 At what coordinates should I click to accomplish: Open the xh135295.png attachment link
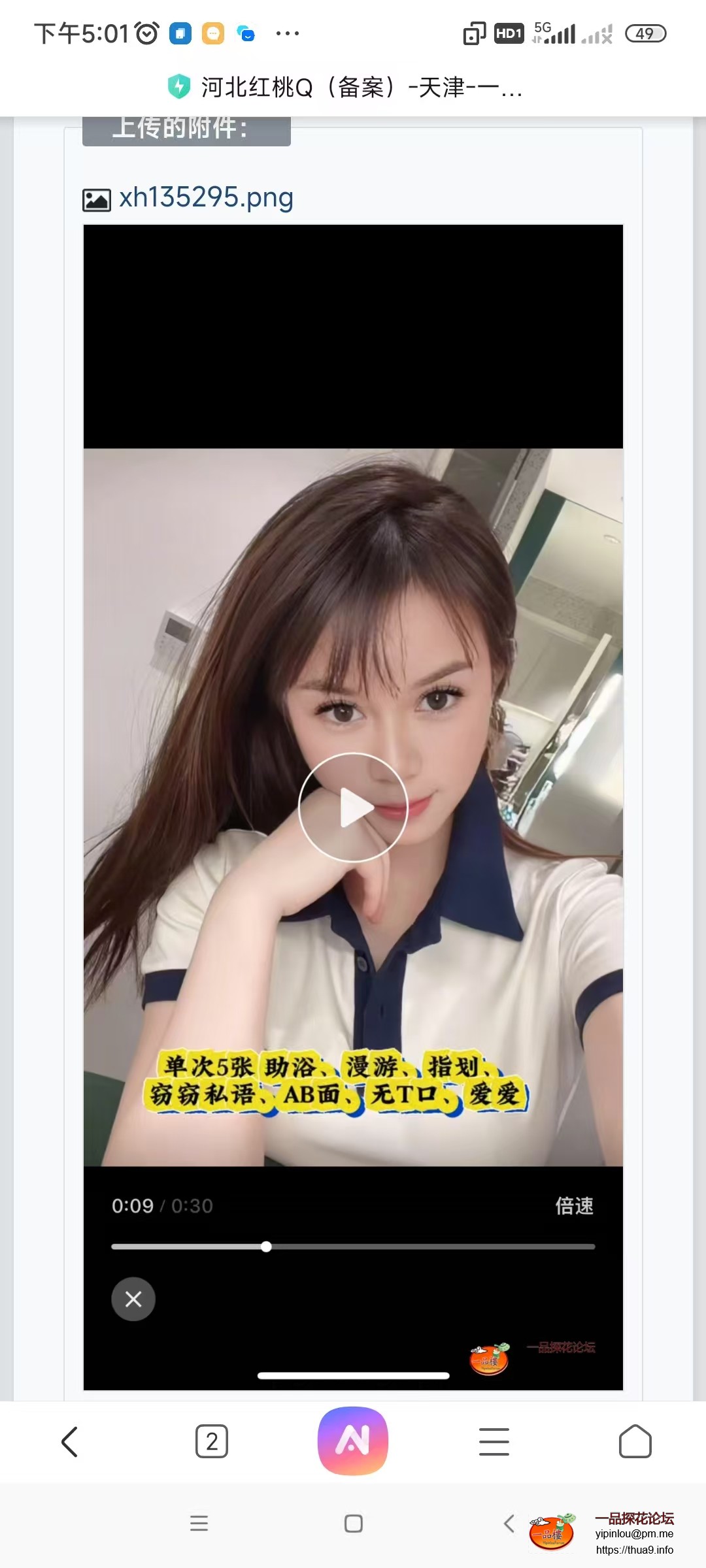[205, 198]
